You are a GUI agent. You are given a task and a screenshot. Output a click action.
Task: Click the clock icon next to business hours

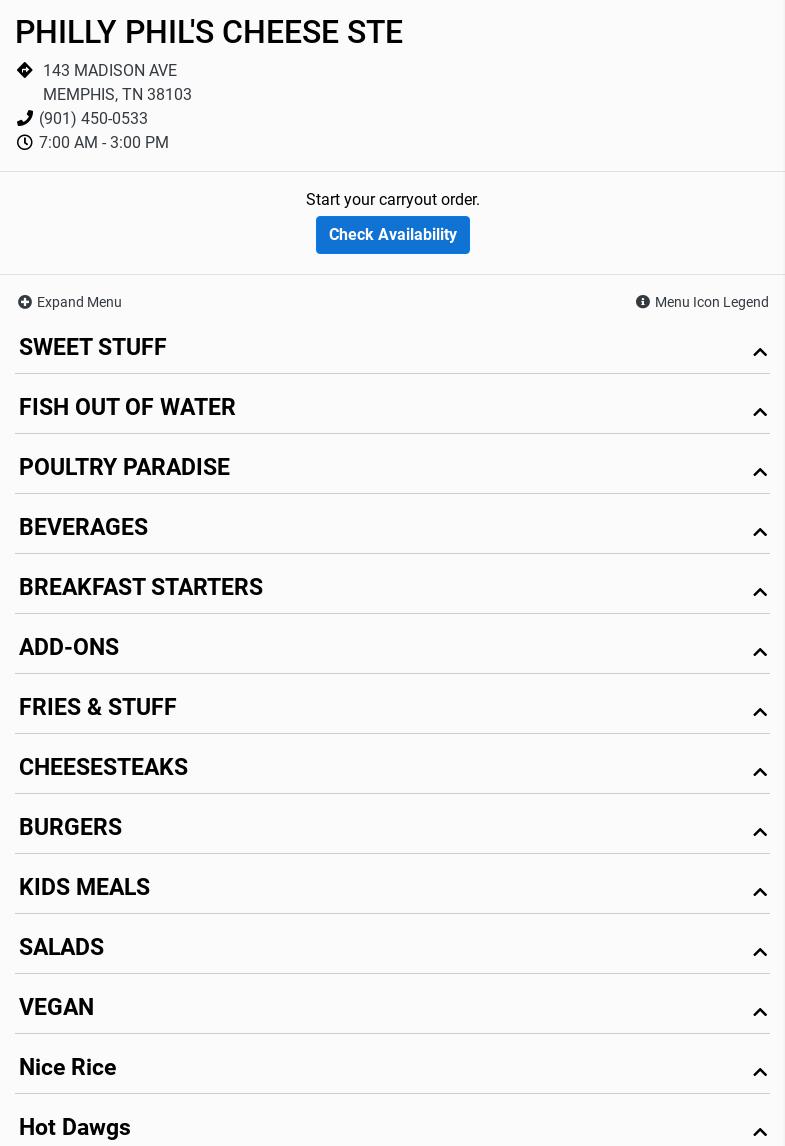point(25,142)
